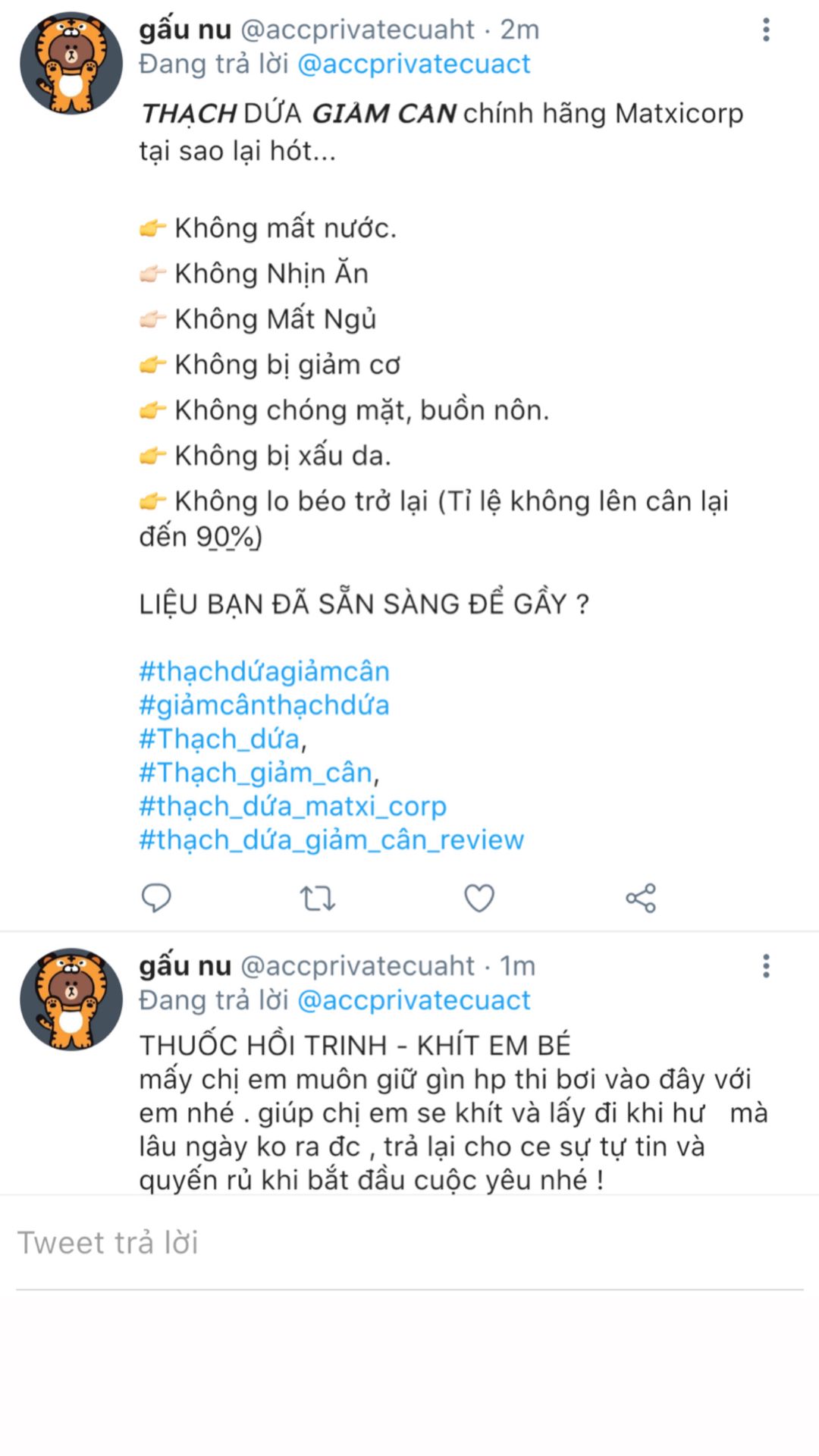The image size is (819, 1456).
Task: View gấu nu's avatar on the Thạch Dứa tweet
Action: pyautogui.click(x=71, y=63)
